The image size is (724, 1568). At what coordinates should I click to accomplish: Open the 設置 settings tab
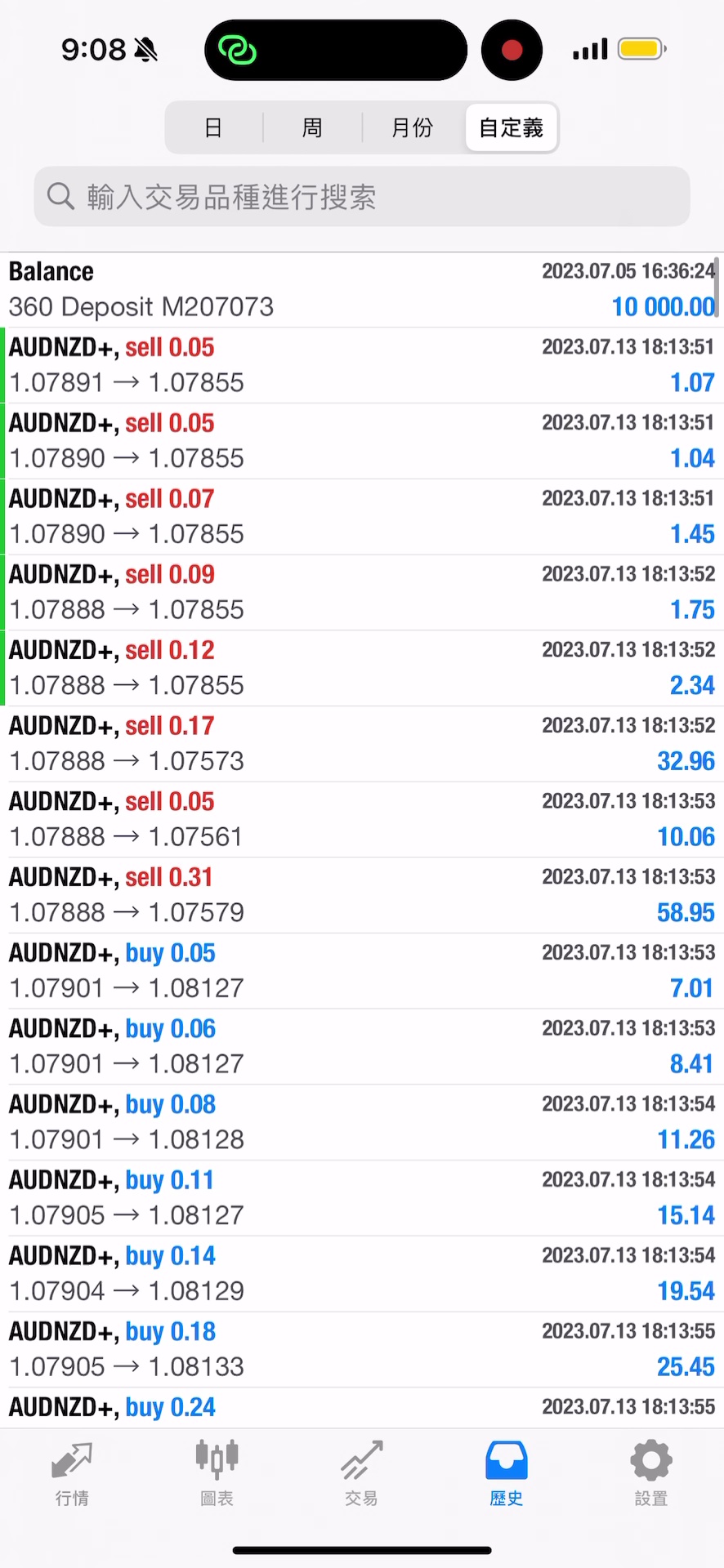click(x=650, y=1473)
